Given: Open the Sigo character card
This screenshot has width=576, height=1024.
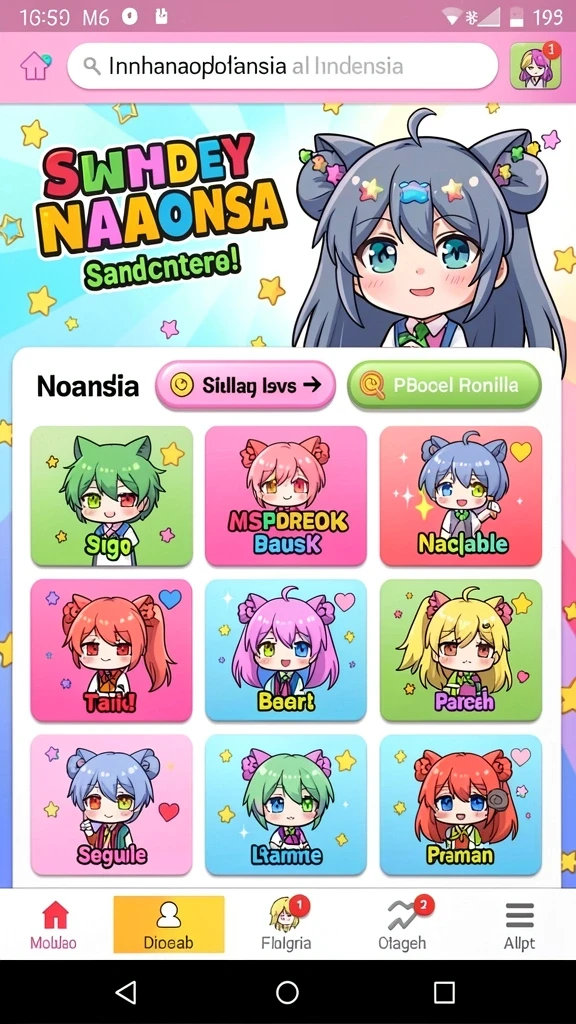Looking at the screenshot, I should [x=112, y=496].
